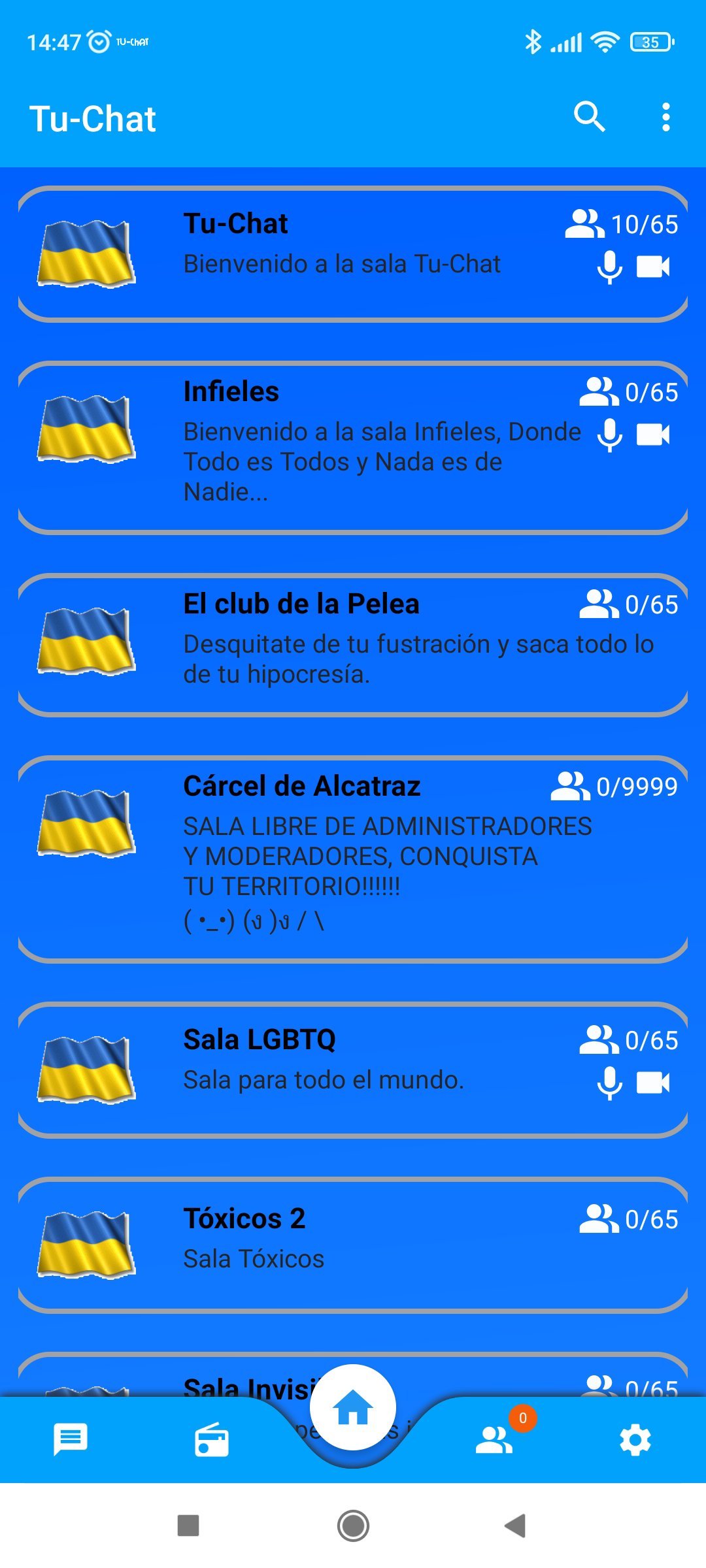Open the search icon in the top bar
706x1568 pixels.
click(x=589, y=118)
